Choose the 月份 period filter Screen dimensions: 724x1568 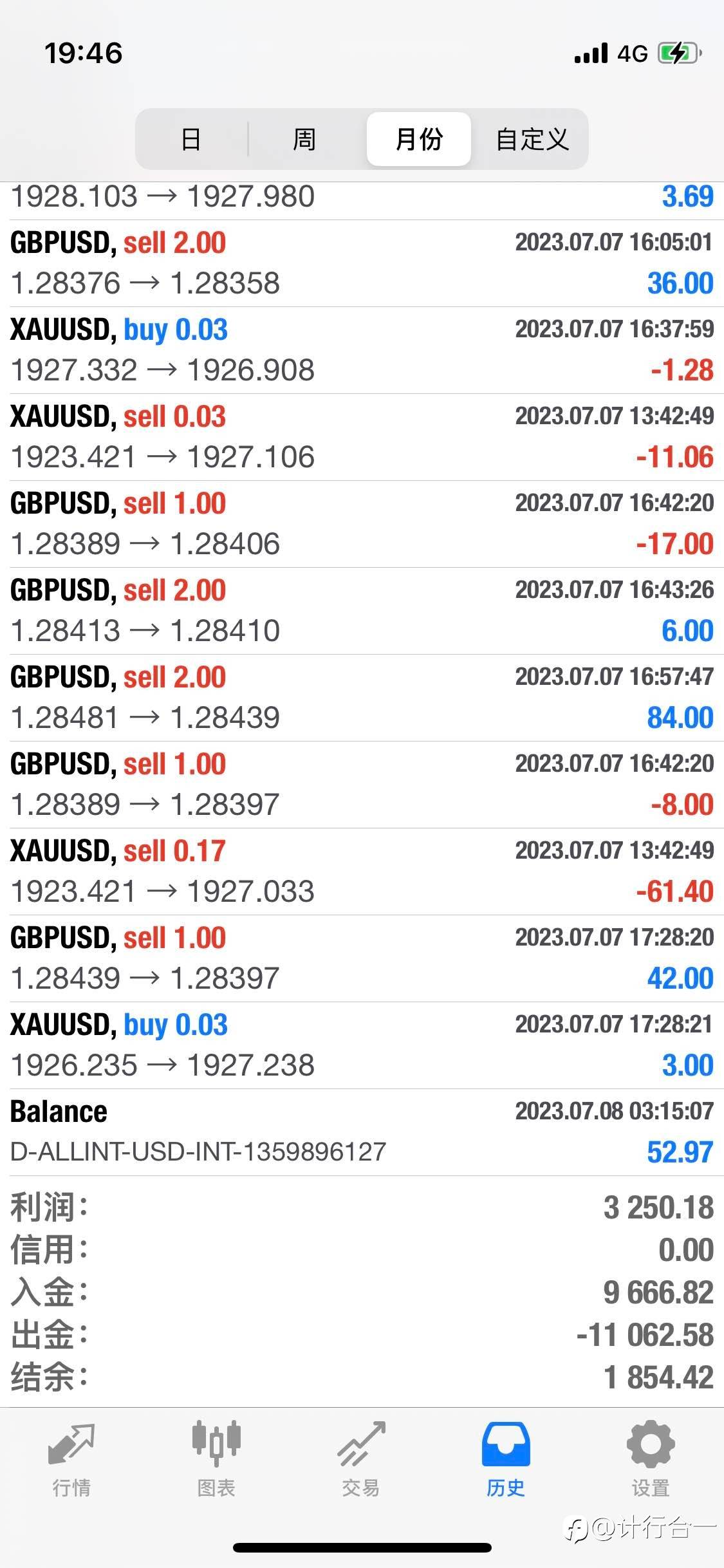[419, 139]
